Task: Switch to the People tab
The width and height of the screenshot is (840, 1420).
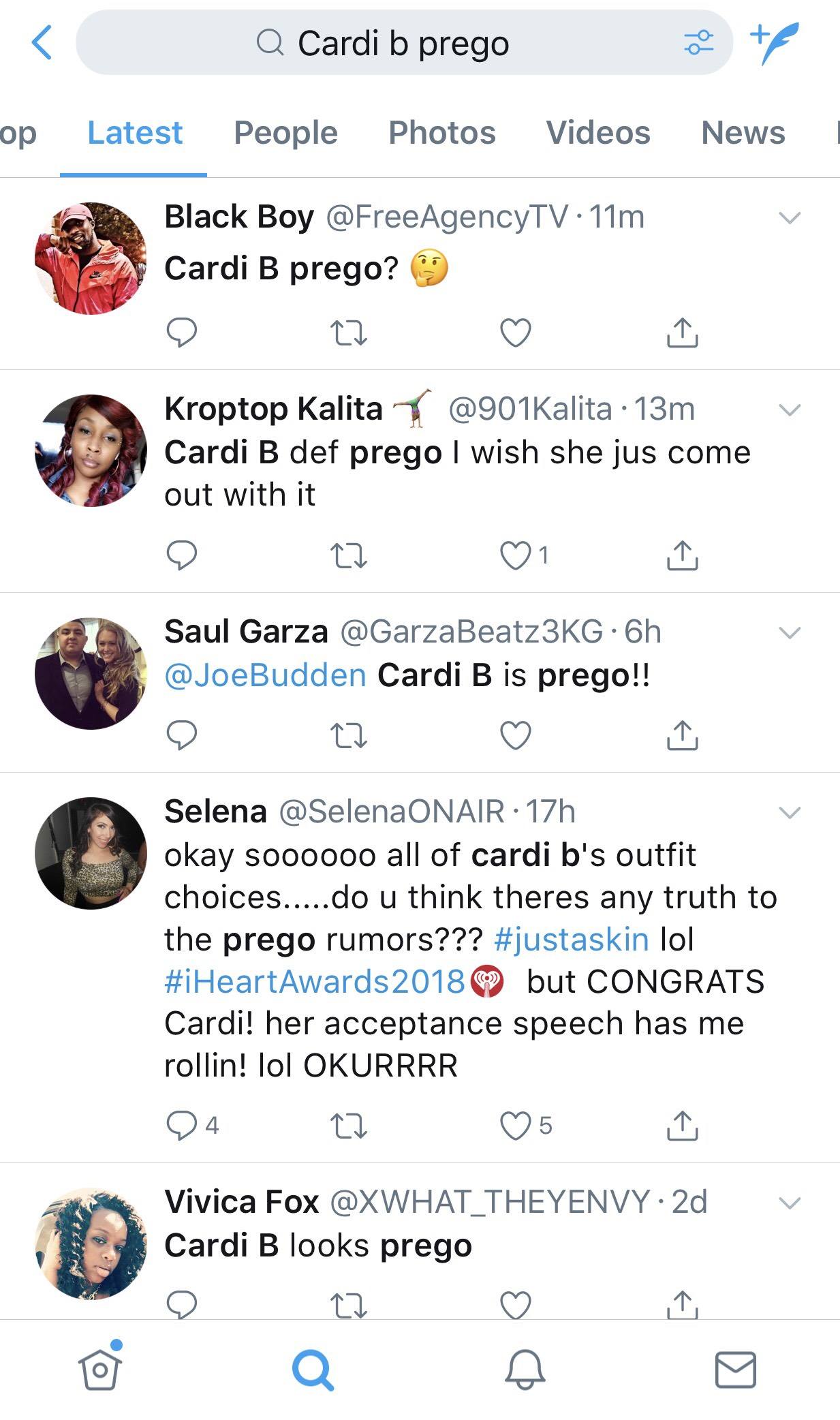Action: point(285,132)
